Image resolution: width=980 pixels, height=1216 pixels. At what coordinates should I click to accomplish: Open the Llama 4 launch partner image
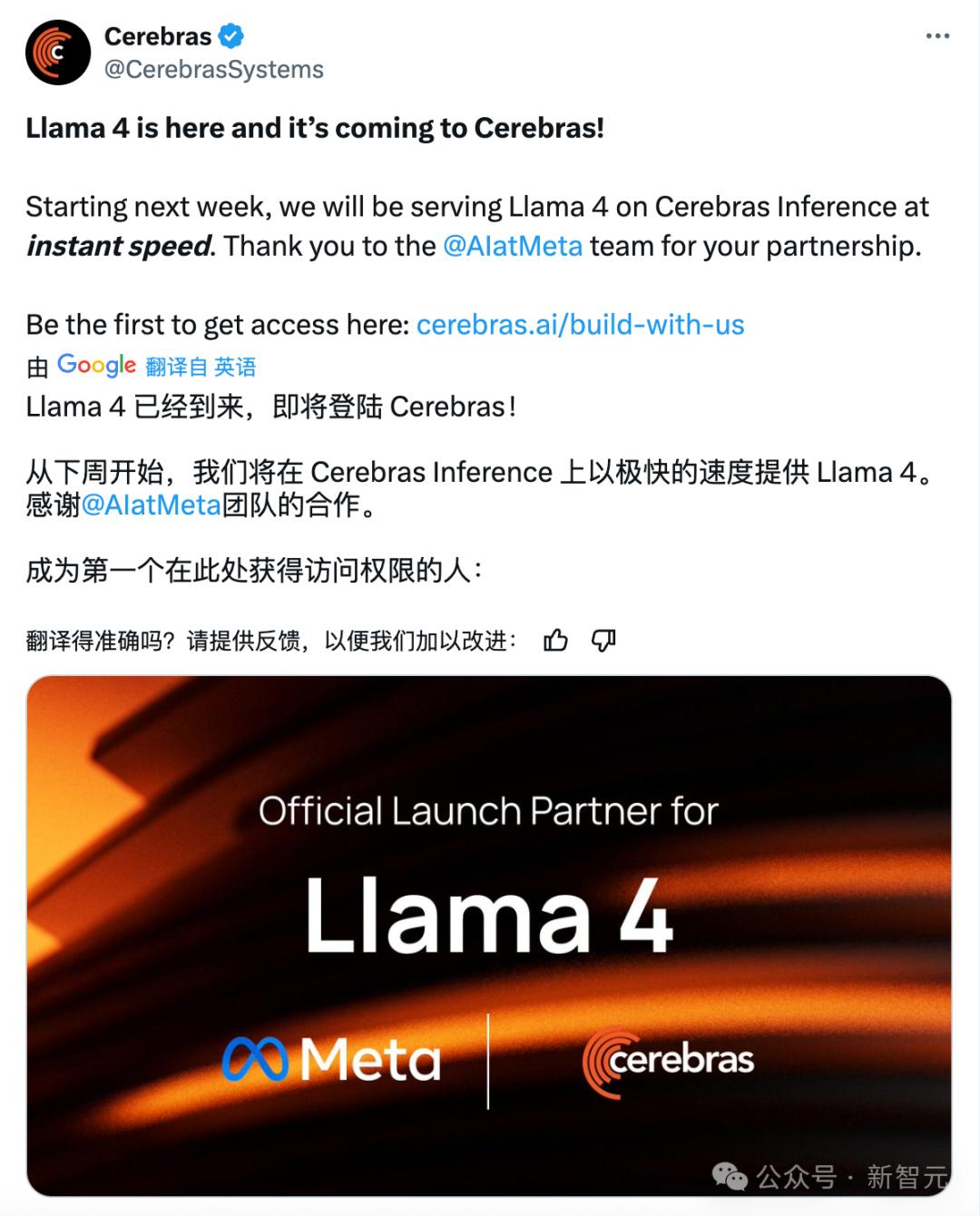click(489, 935)
